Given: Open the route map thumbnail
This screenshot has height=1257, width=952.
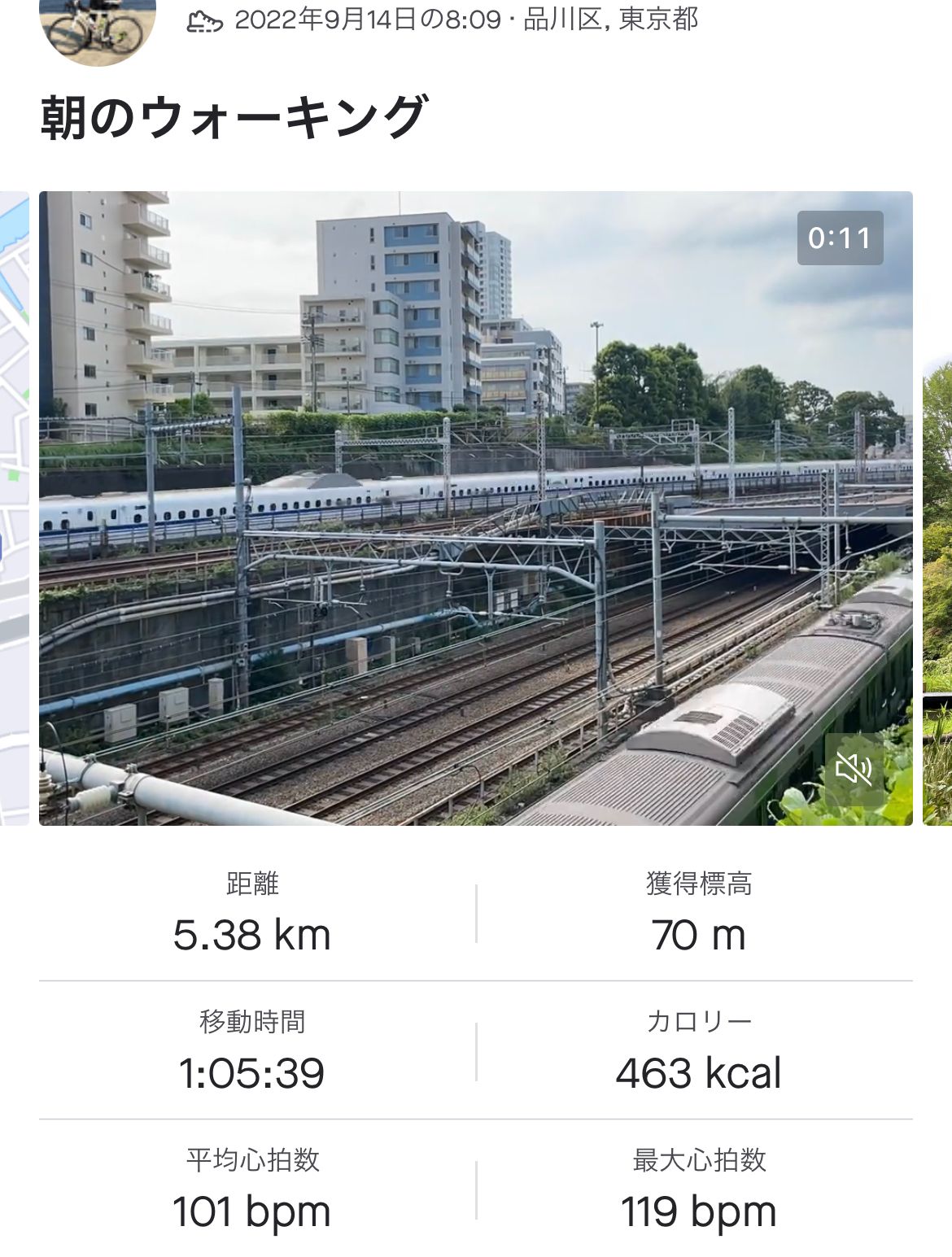Looking at the screenshot, I should 14,508.
